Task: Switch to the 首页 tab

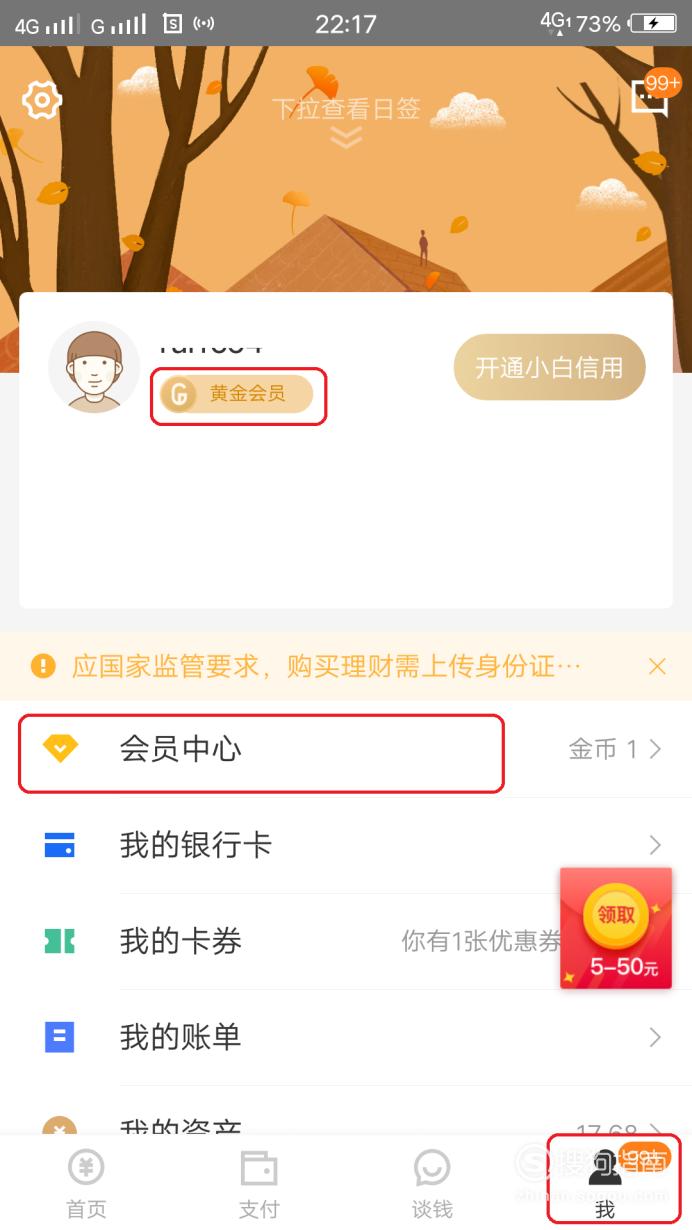Action: pos(86,1183)
